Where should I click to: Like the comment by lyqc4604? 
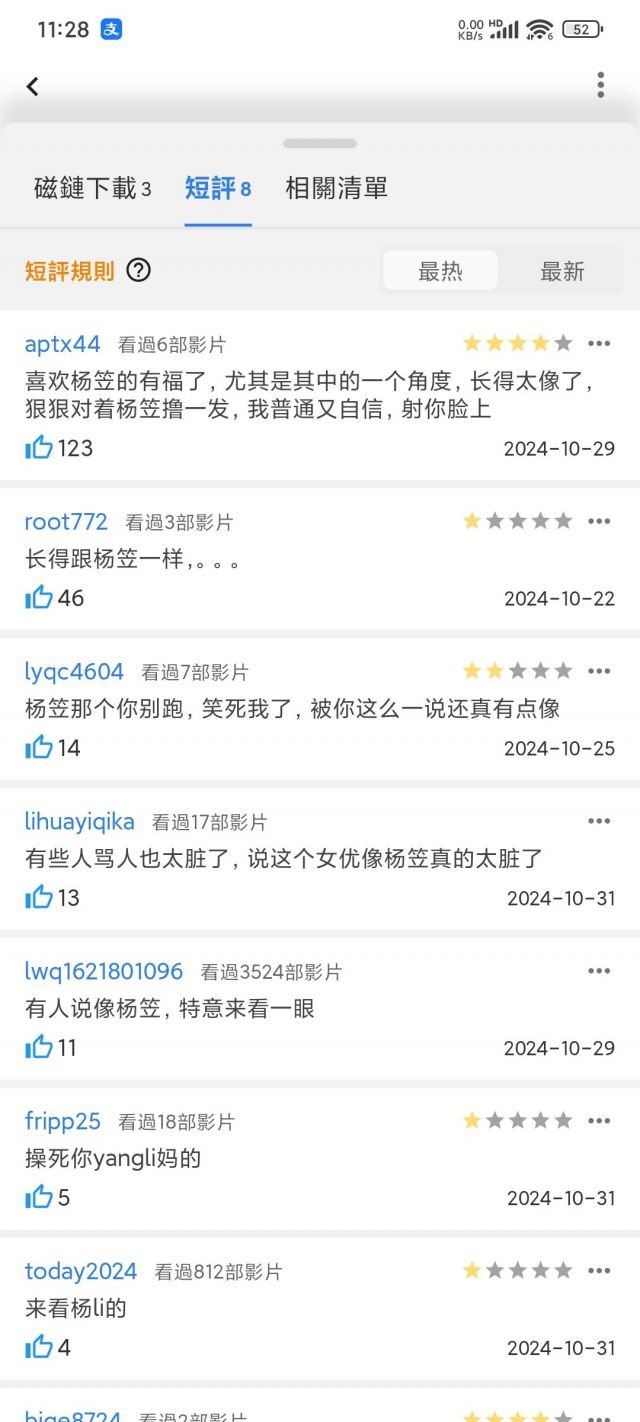click(39, 747)
